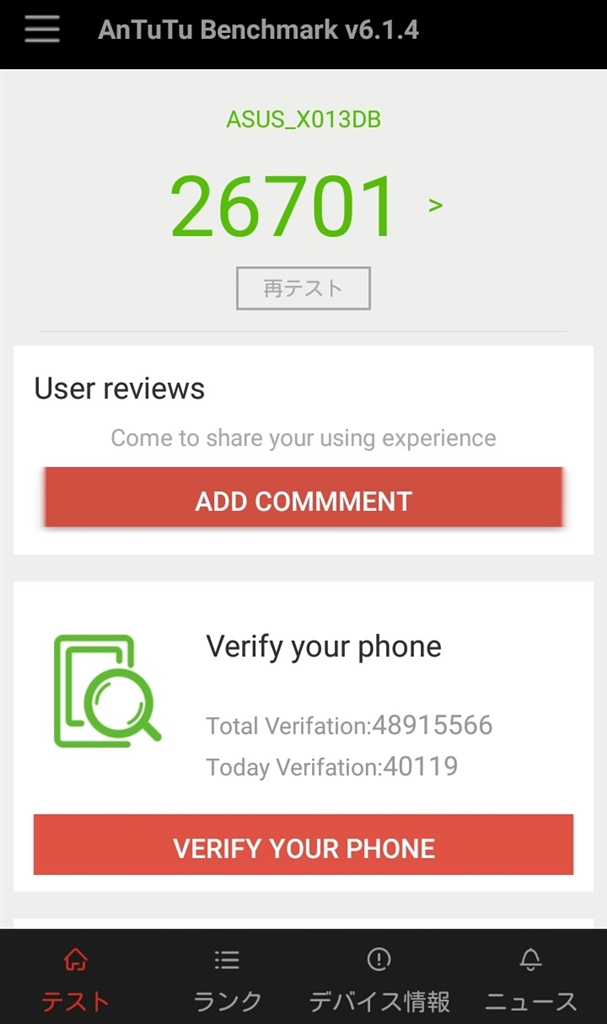
Task: Tap the ADD COMMMENT button
Action: point(303,500)
